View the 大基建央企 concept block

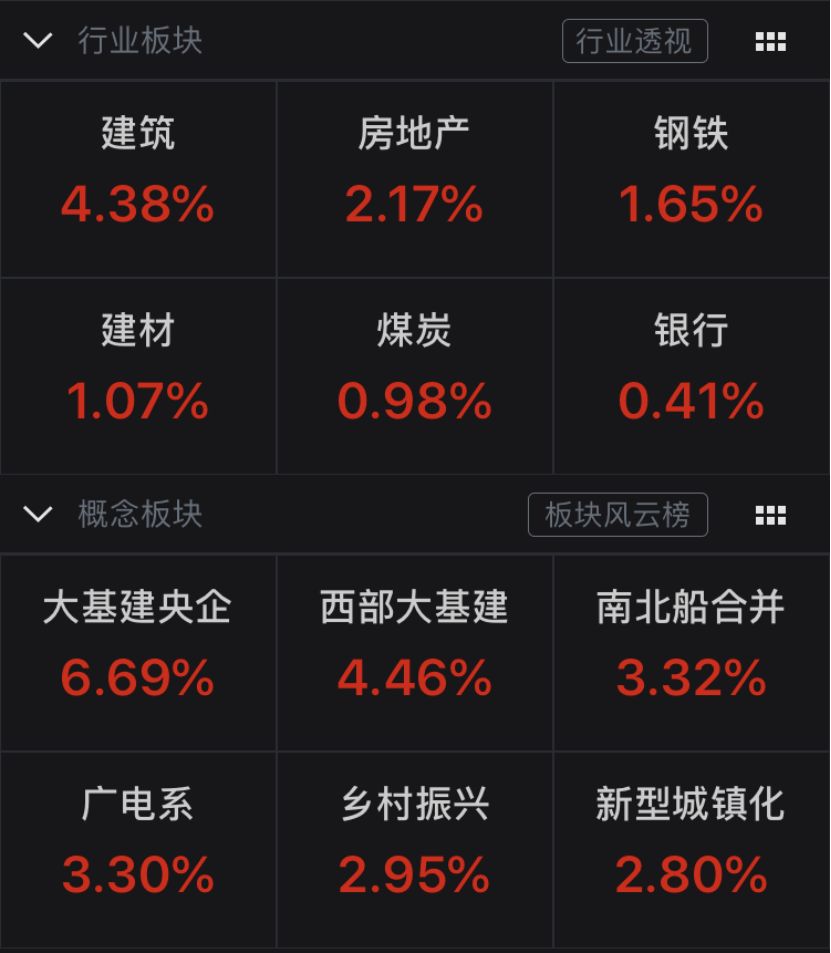(138, 648)
